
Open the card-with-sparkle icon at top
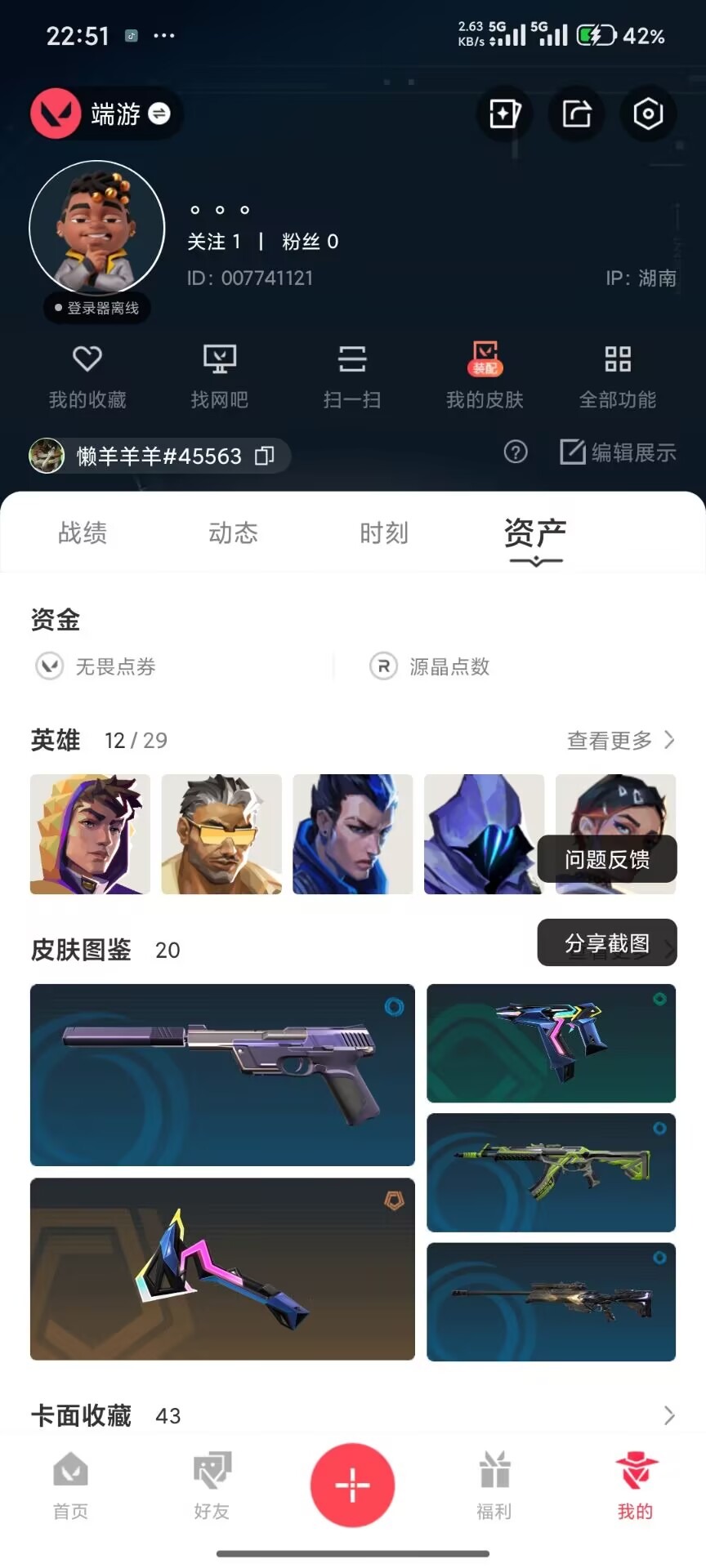point(505,114)
